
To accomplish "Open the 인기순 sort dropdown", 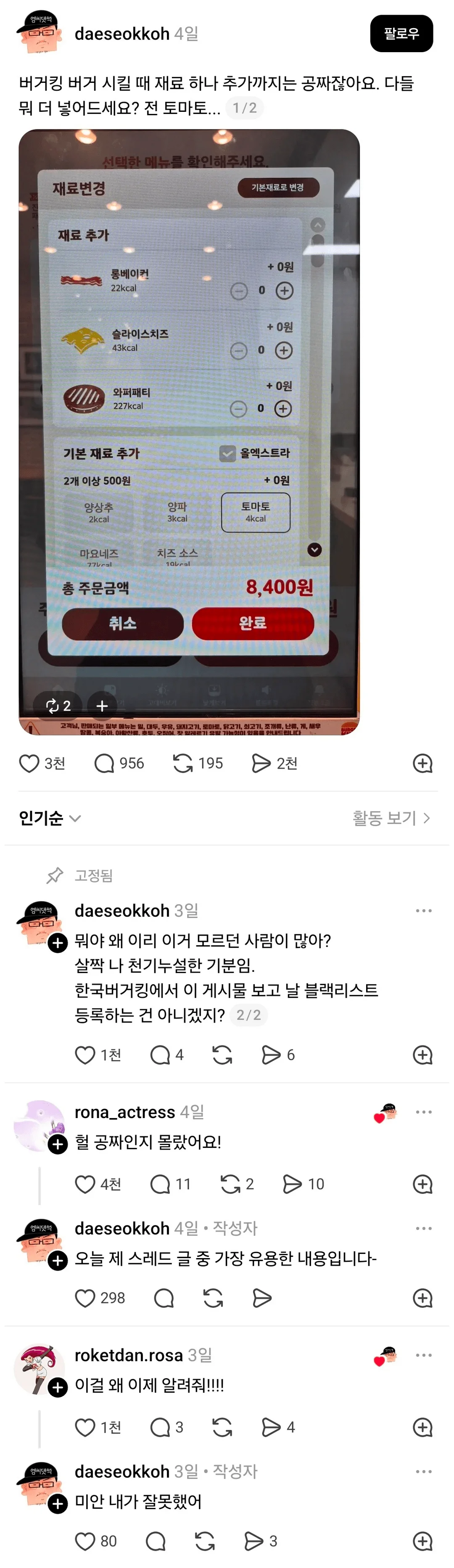I will point(50,818).
